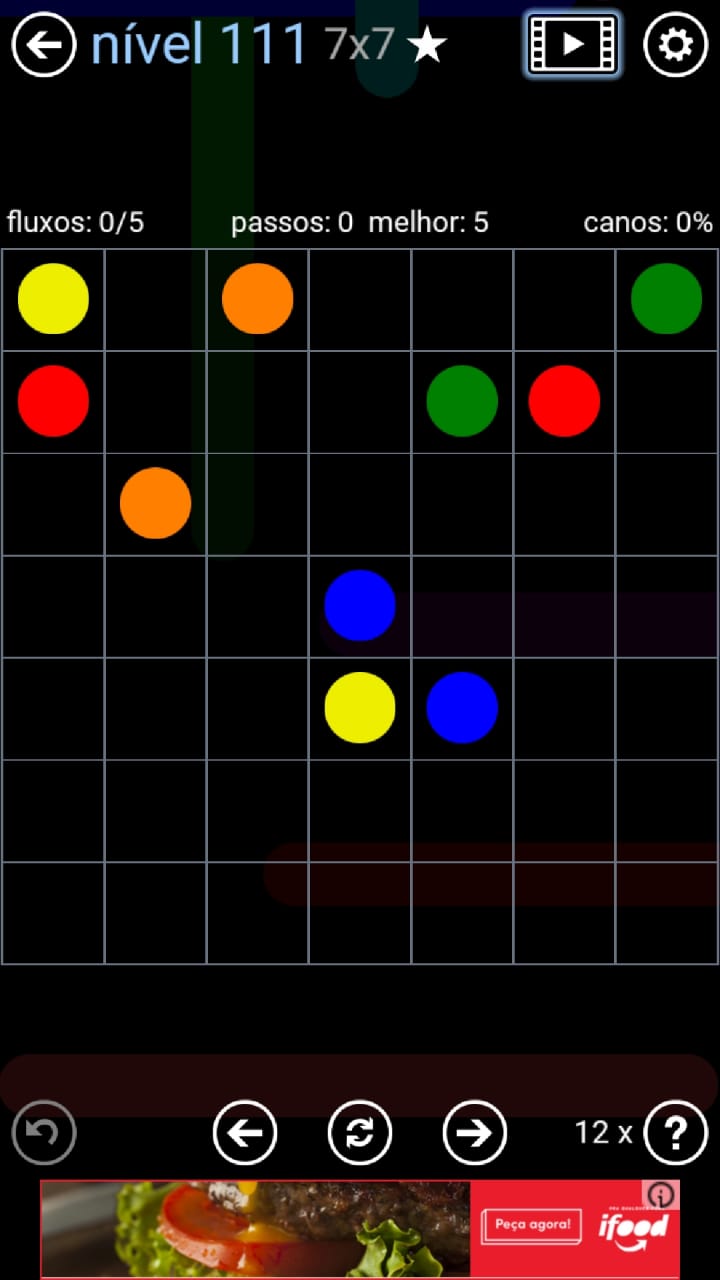Go to the previous level
This screenshot has width=720, height=1280.
click(245, 1133)
